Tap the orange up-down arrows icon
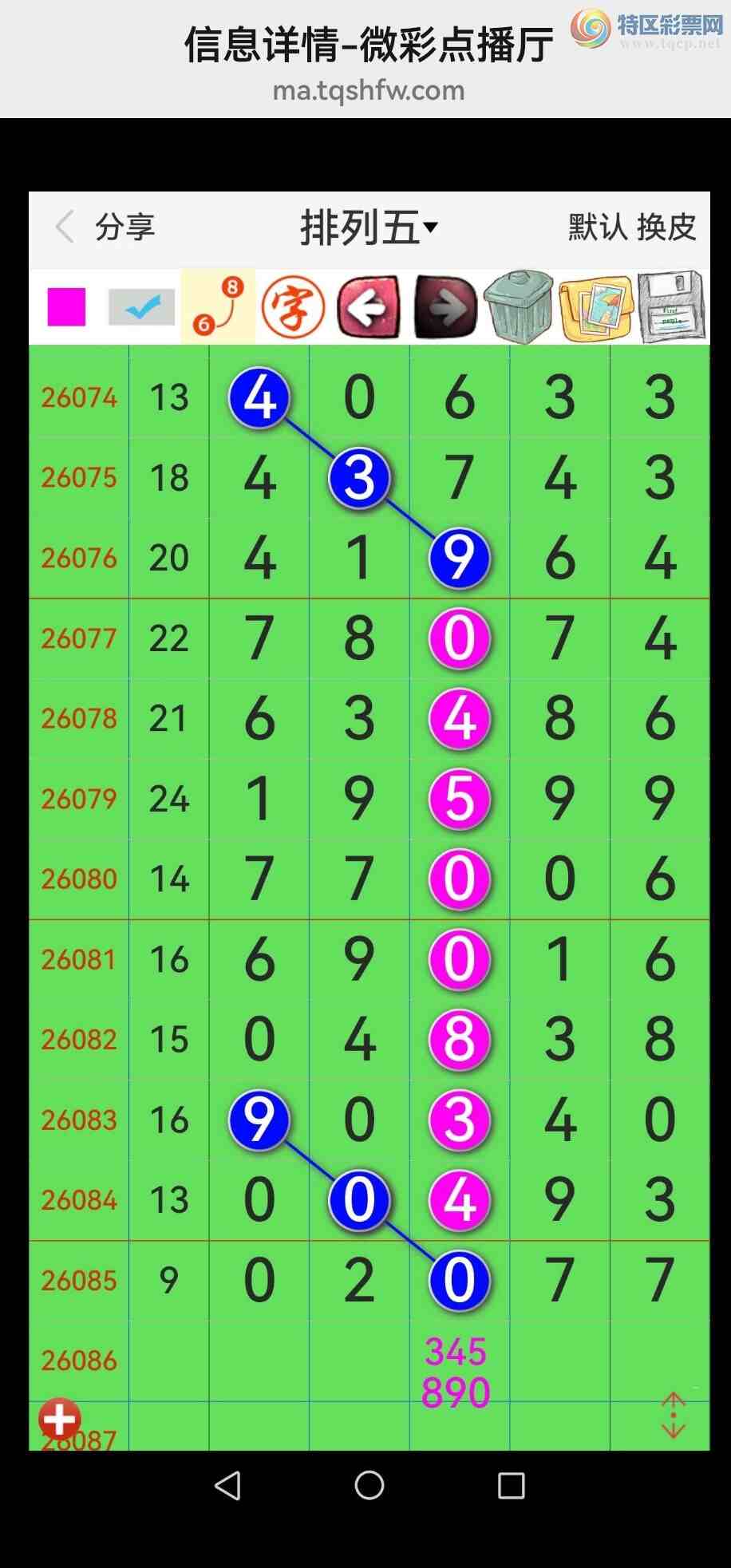 (x=674, y=1416)
